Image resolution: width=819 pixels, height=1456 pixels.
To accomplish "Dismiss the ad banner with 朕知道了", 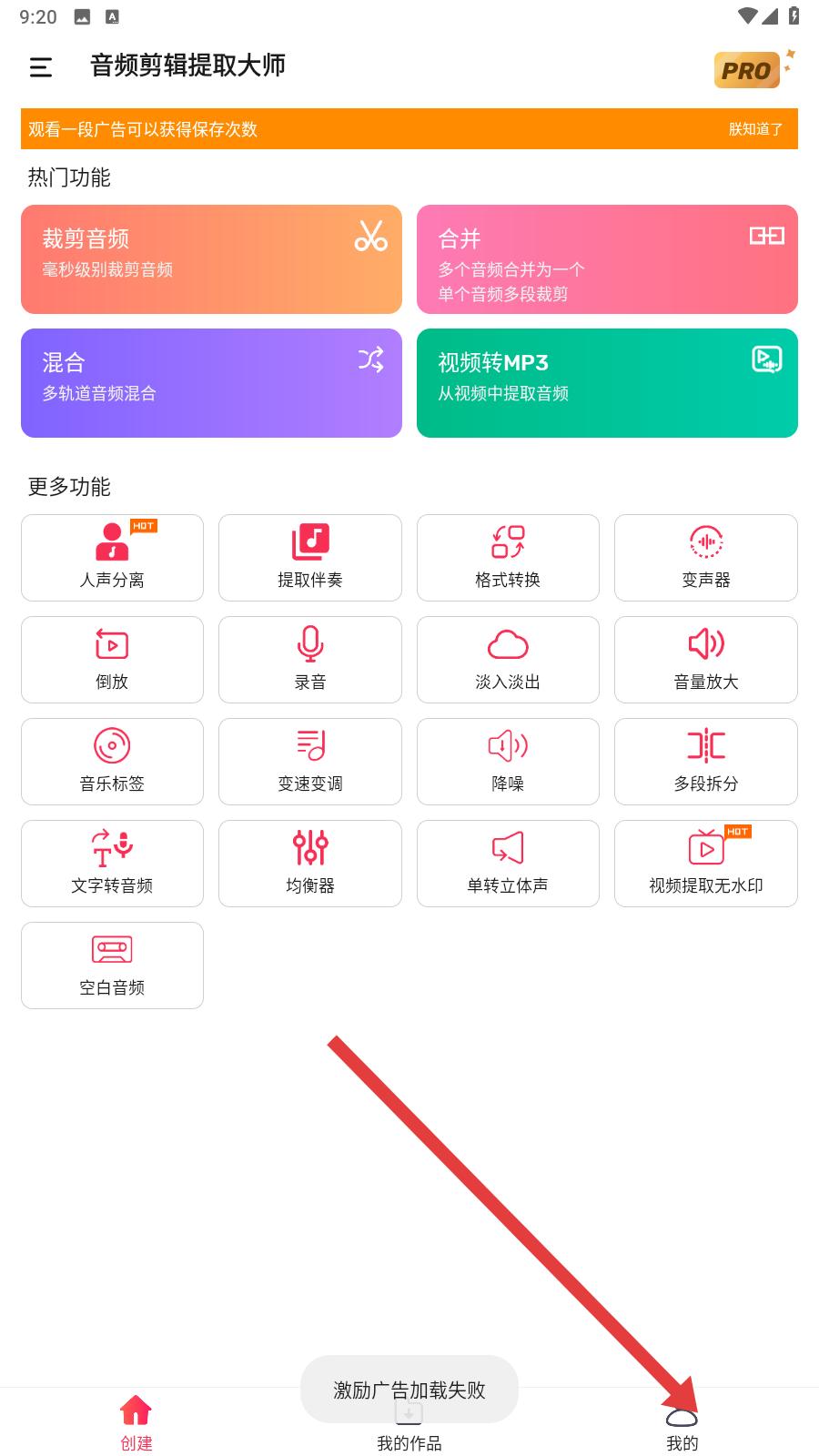I will (755, 129).
